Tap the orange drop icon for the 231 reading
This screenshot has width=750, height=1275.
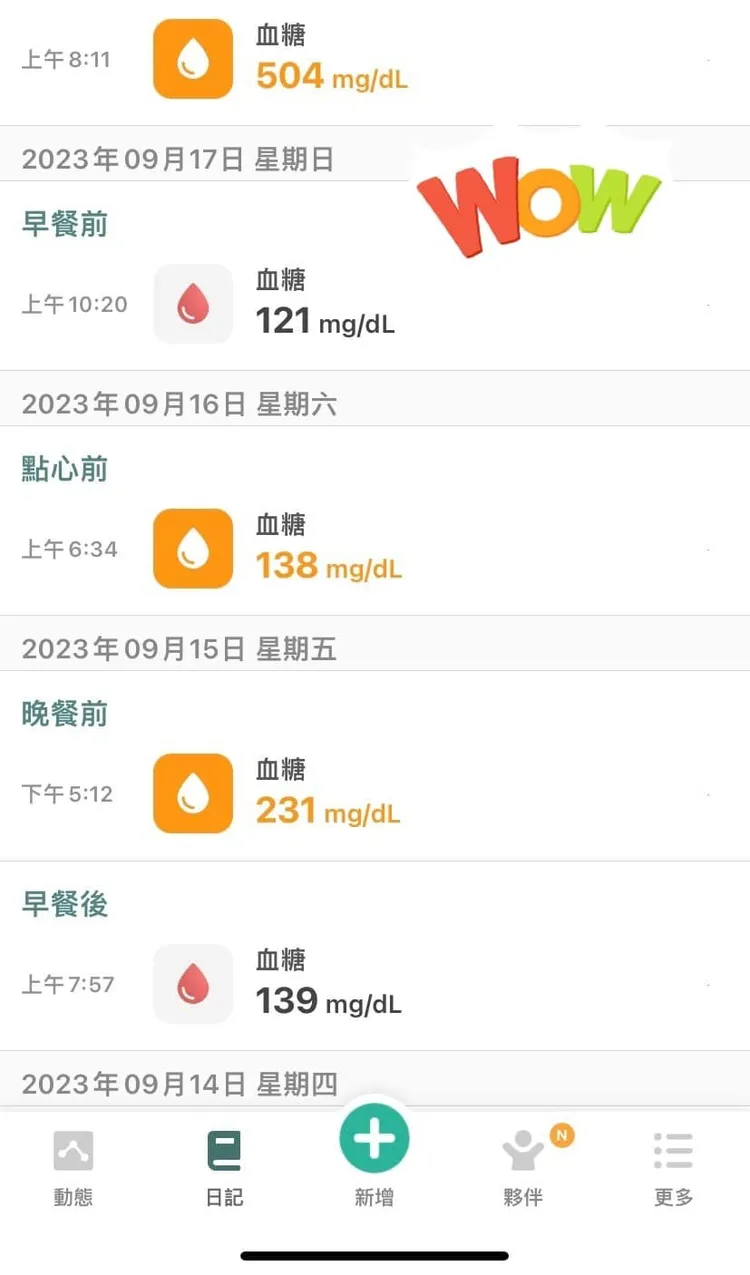(x=192, y=793)
